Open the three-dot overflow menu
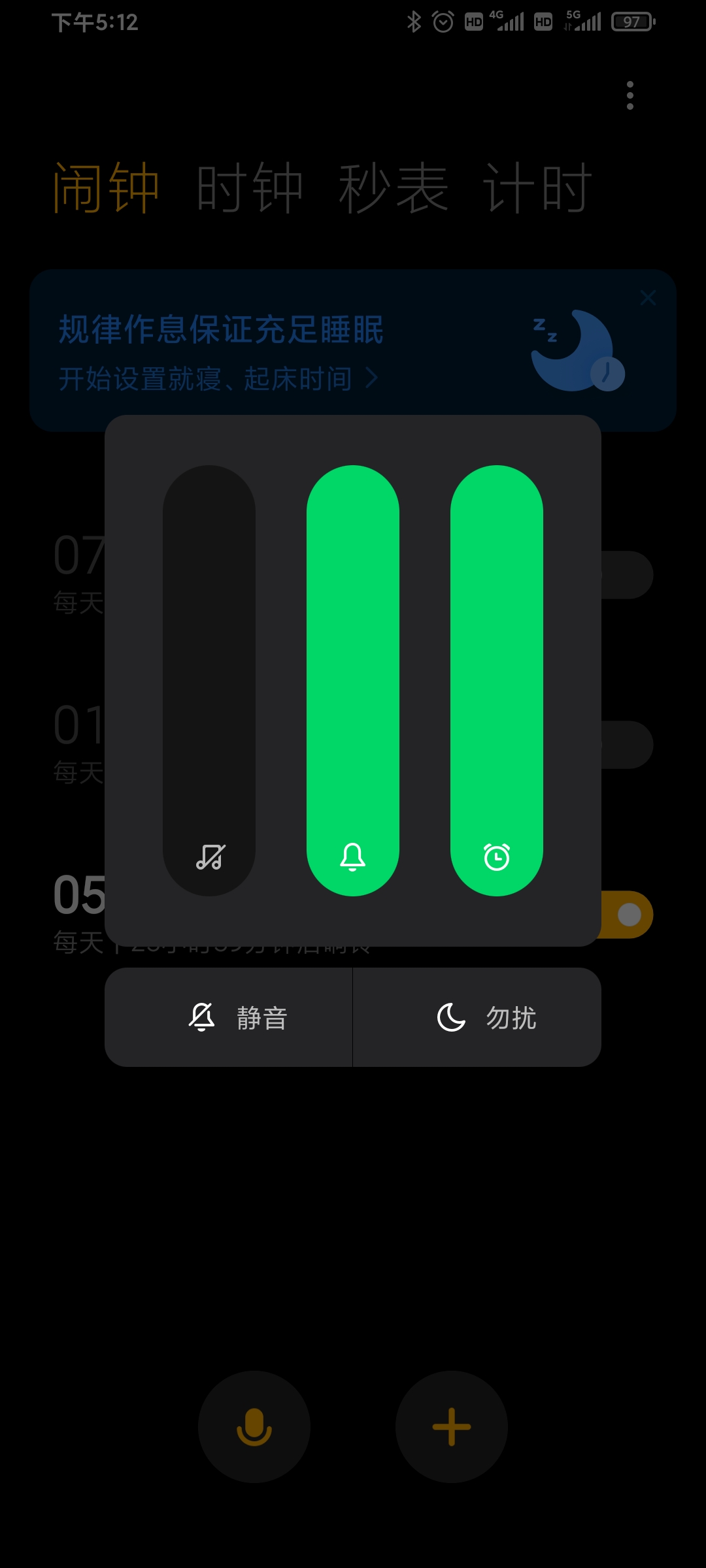Screen dimensions: 706x1568 pyautogui.click(x=630, y=95)
